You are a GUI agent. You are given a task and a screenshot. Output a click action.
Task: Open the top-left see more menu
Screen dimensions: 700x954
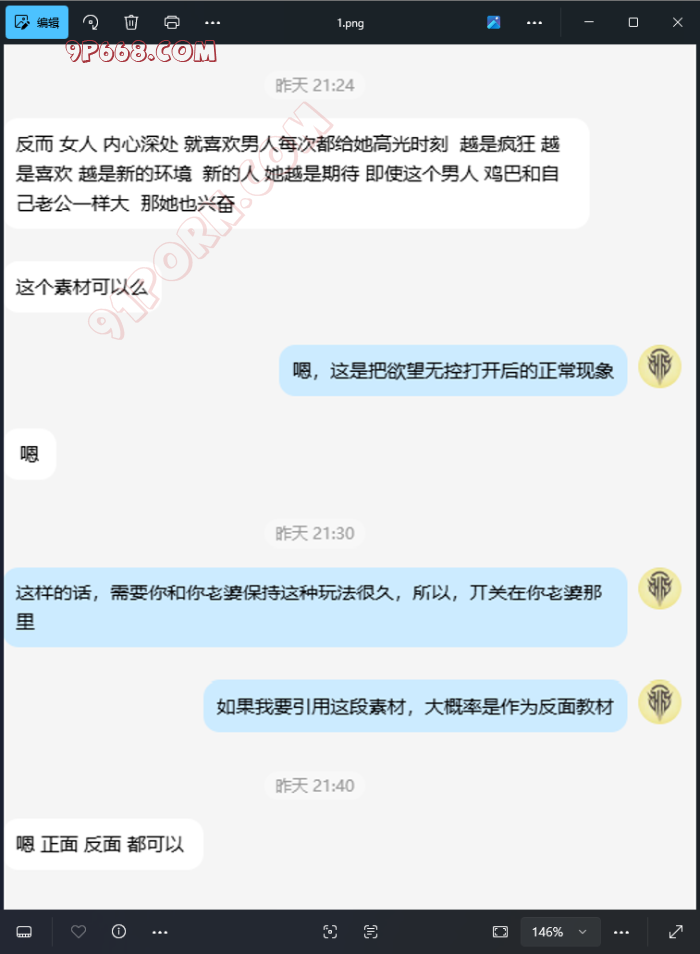pyautogui.click(x=212, y=22)
